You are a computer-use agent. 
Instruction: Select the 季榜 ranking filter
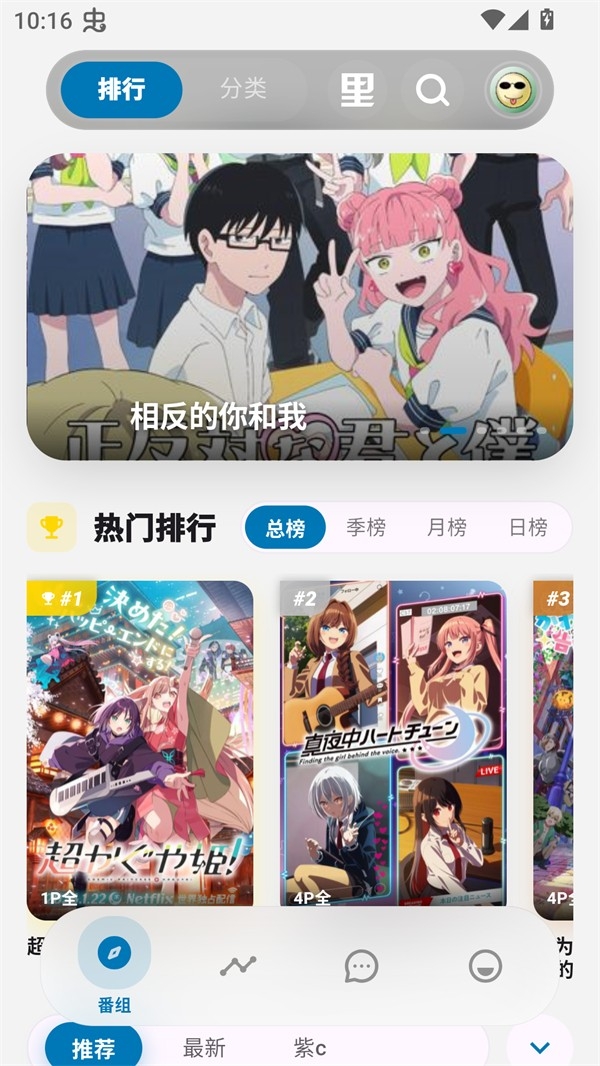point(366,527)
